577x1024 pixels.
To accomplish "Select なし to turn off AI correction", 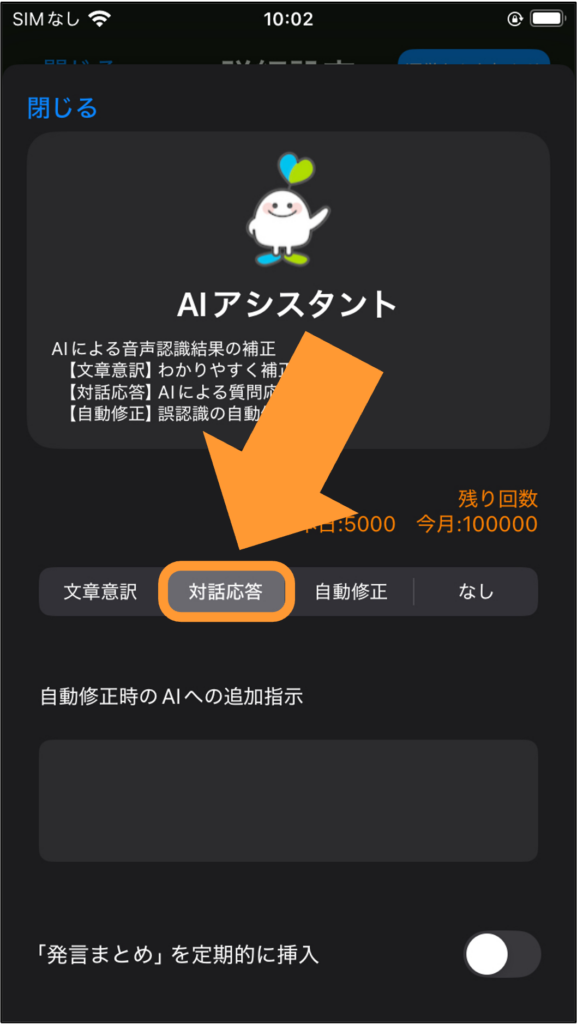I will point(476,592).
